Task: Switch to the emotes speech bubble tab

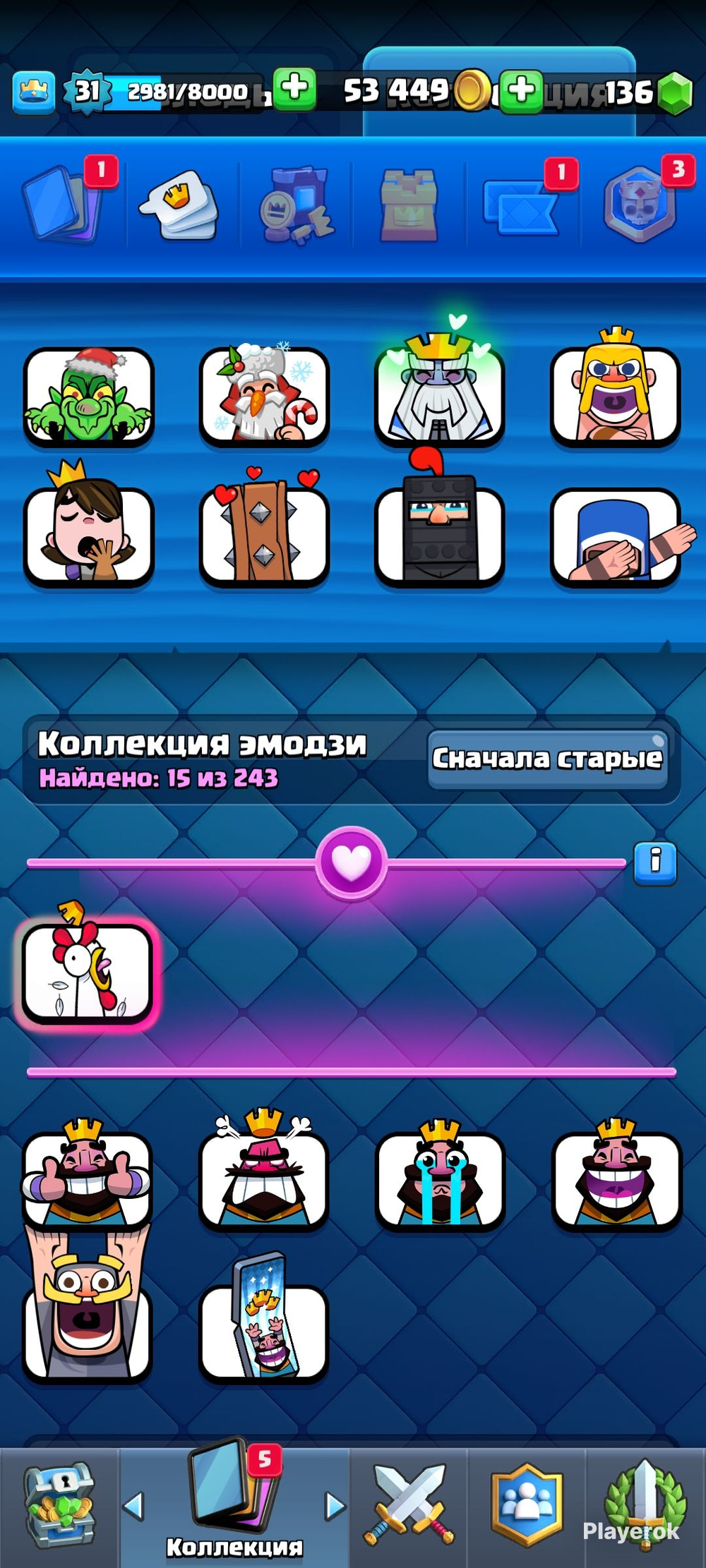Action: [179, 205]
